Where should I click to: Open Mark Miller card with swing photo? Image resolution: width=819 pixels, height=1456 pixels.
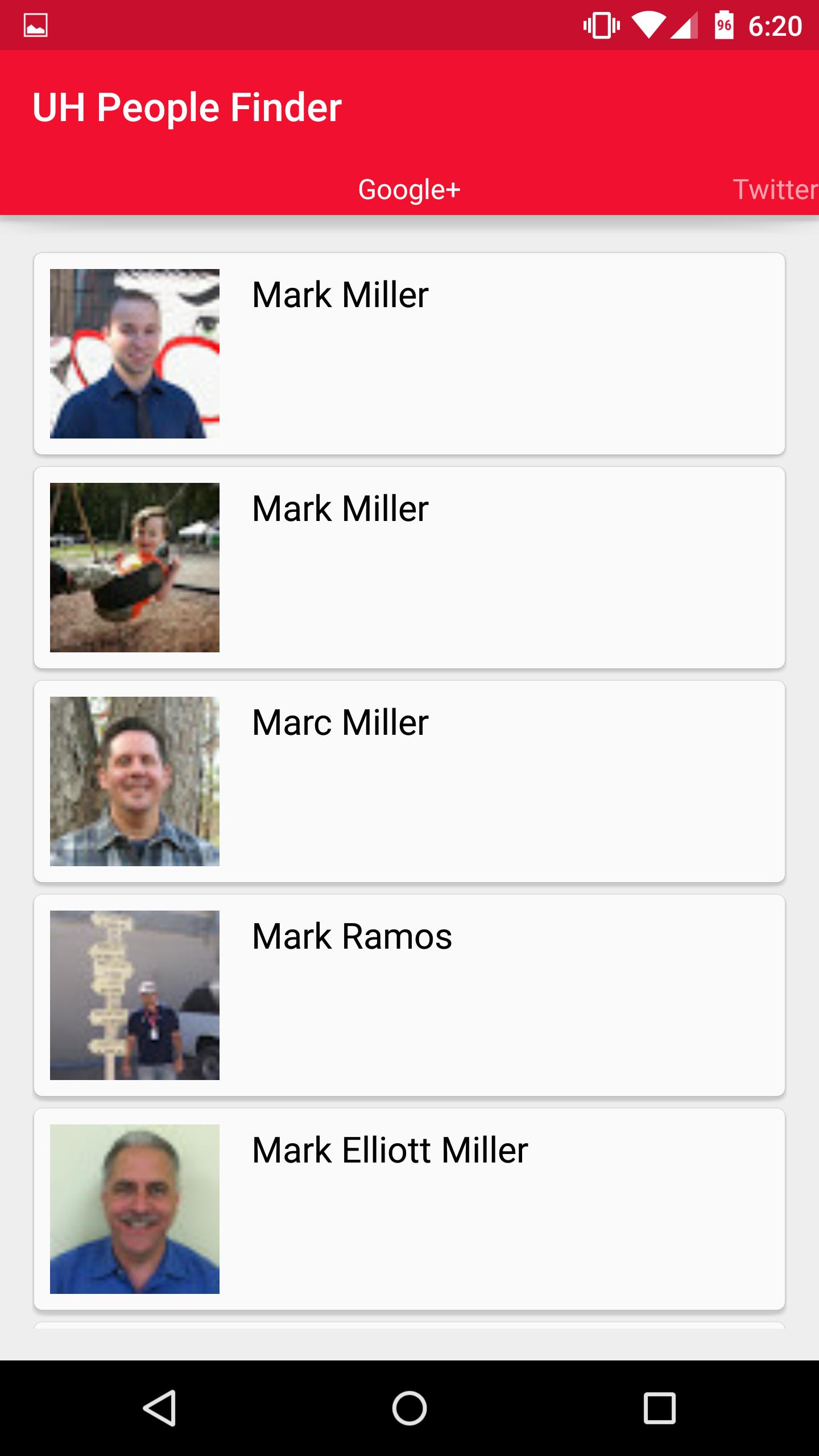409,568
